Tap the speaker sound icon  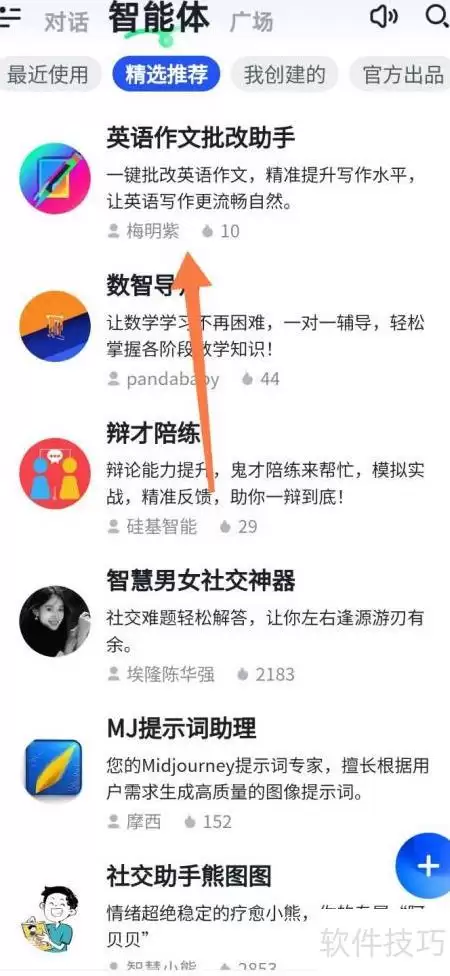383,17
